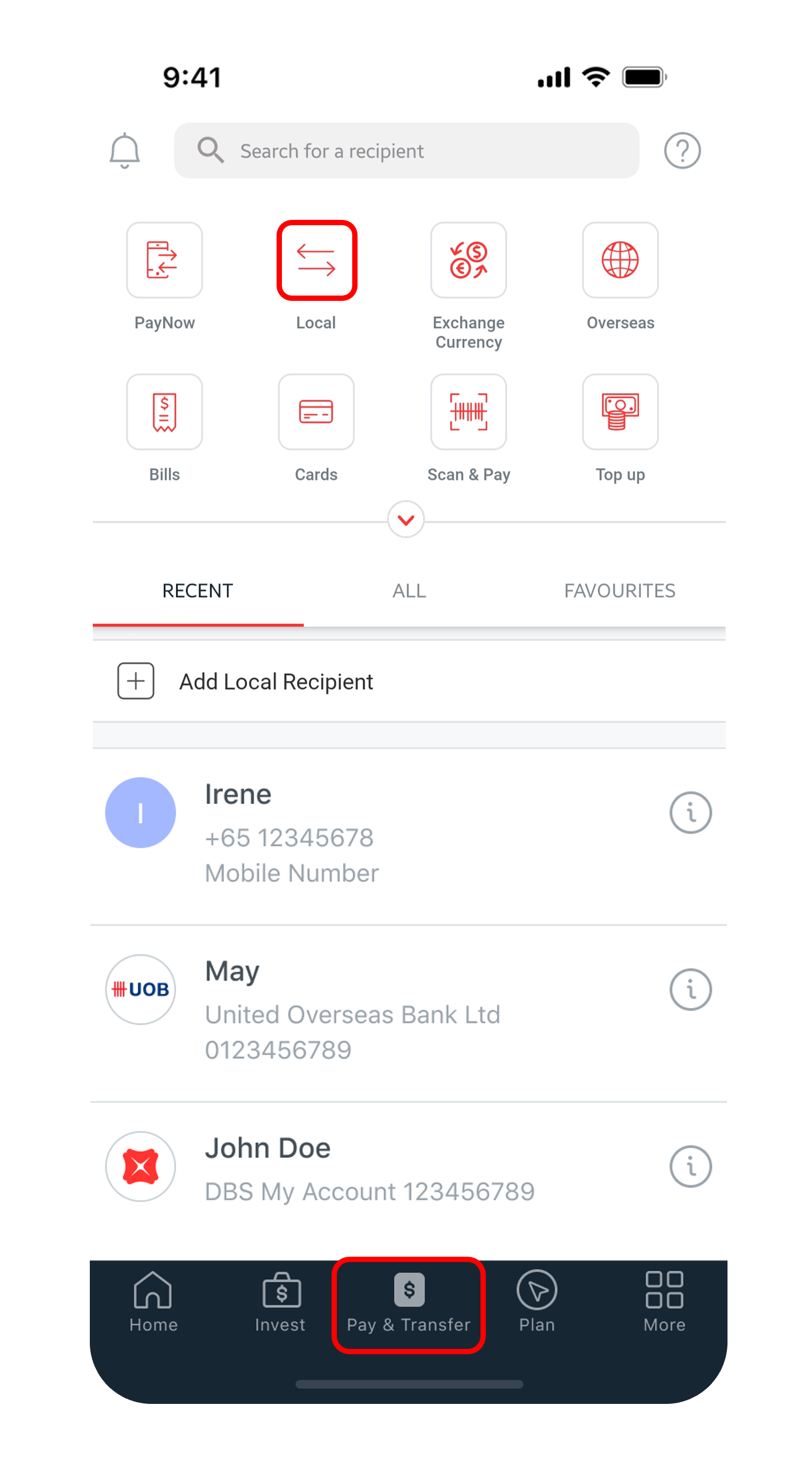Viewport: 812px width, 1463px height.
Task: View info for May's UOB account
Action: (x=690, y=990)
